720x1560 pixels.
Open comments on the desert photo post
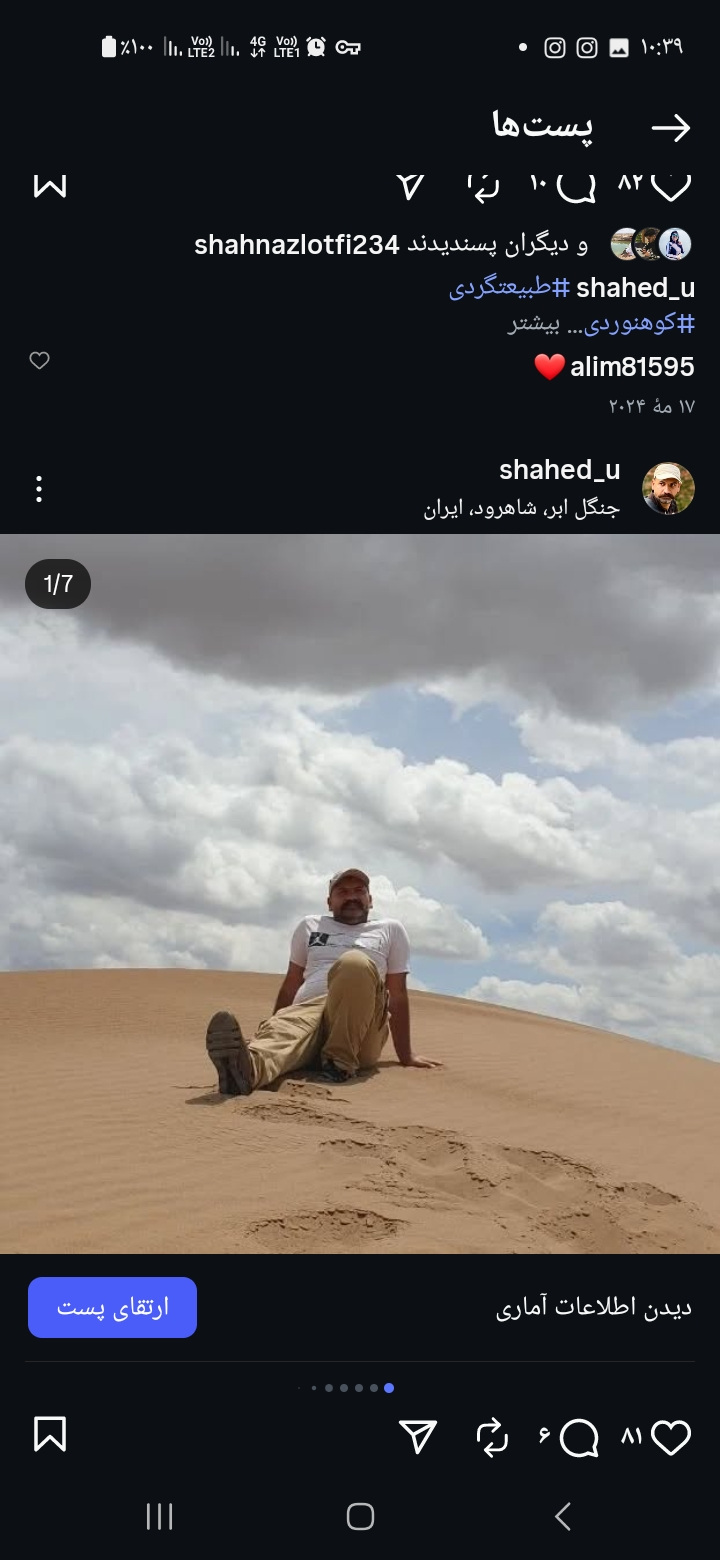click(579, 1438)
